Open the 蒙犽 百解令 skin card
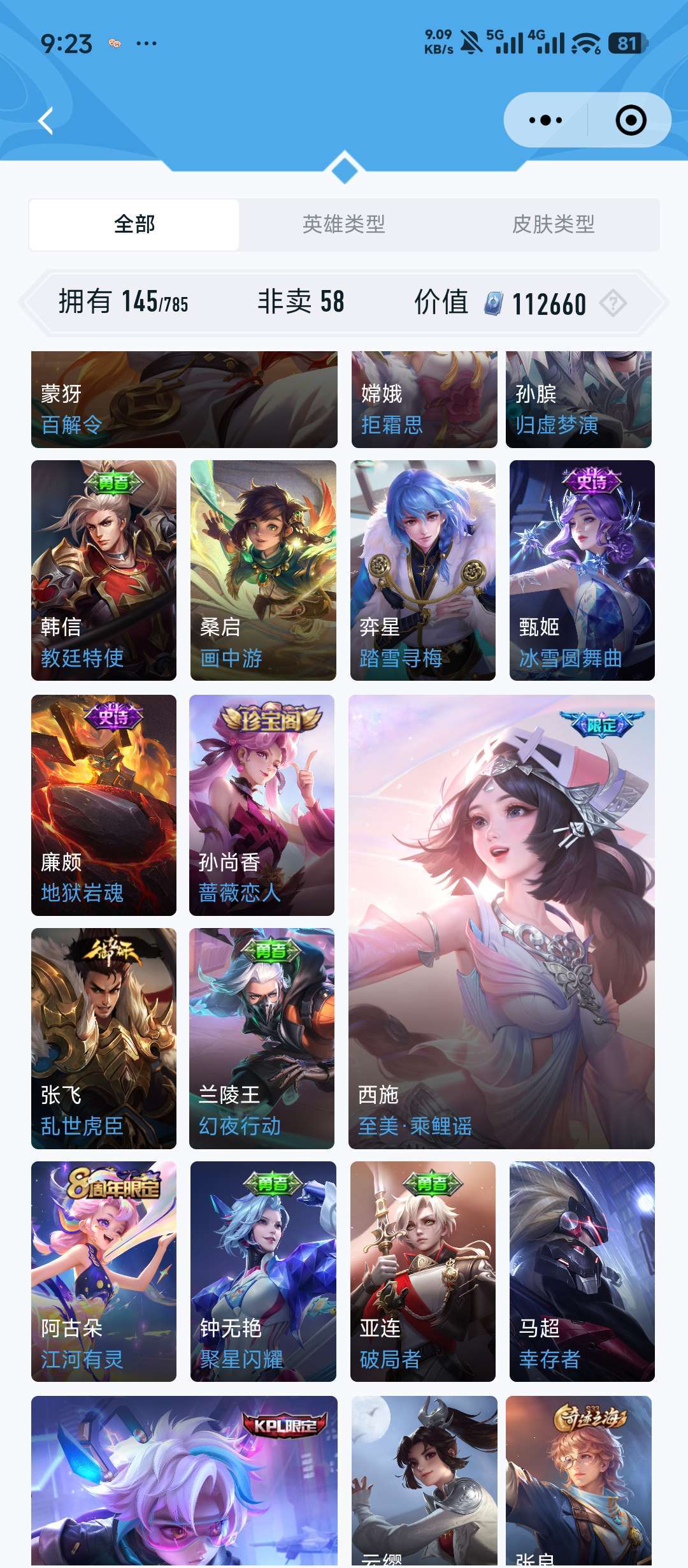 184,400
